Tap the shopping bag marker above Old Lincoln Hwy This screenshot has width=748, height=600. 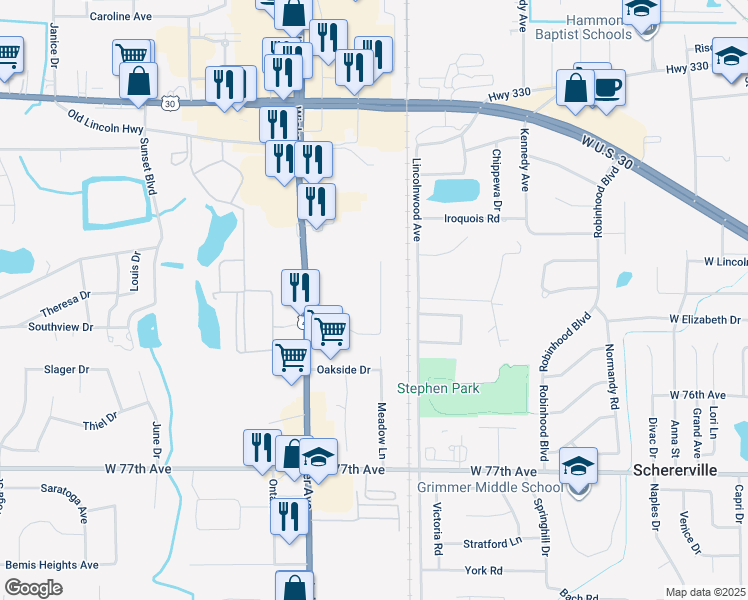(x=138, y=81)
